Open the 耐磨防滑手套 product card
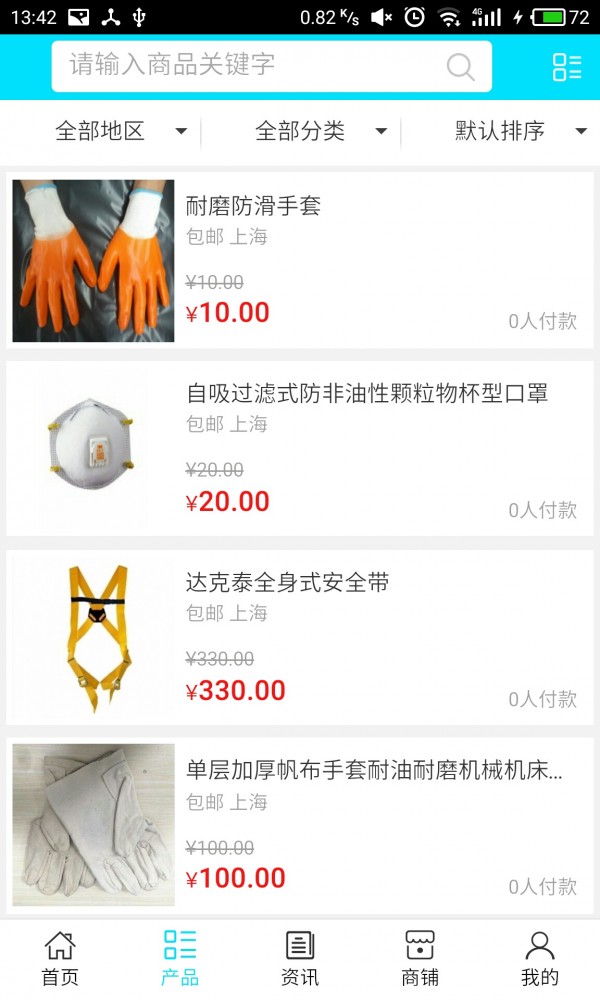This screenshot has width=600, height=1000. click(300, 260)
